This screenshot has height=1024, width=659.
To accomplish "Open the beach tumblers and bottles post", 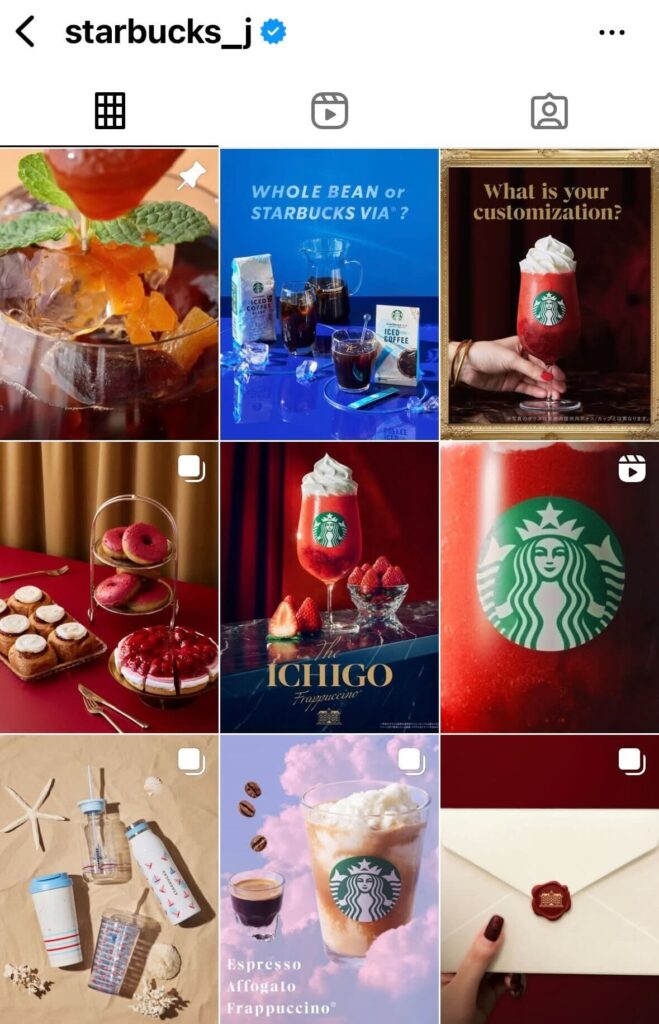I will [x=109, y=880].
